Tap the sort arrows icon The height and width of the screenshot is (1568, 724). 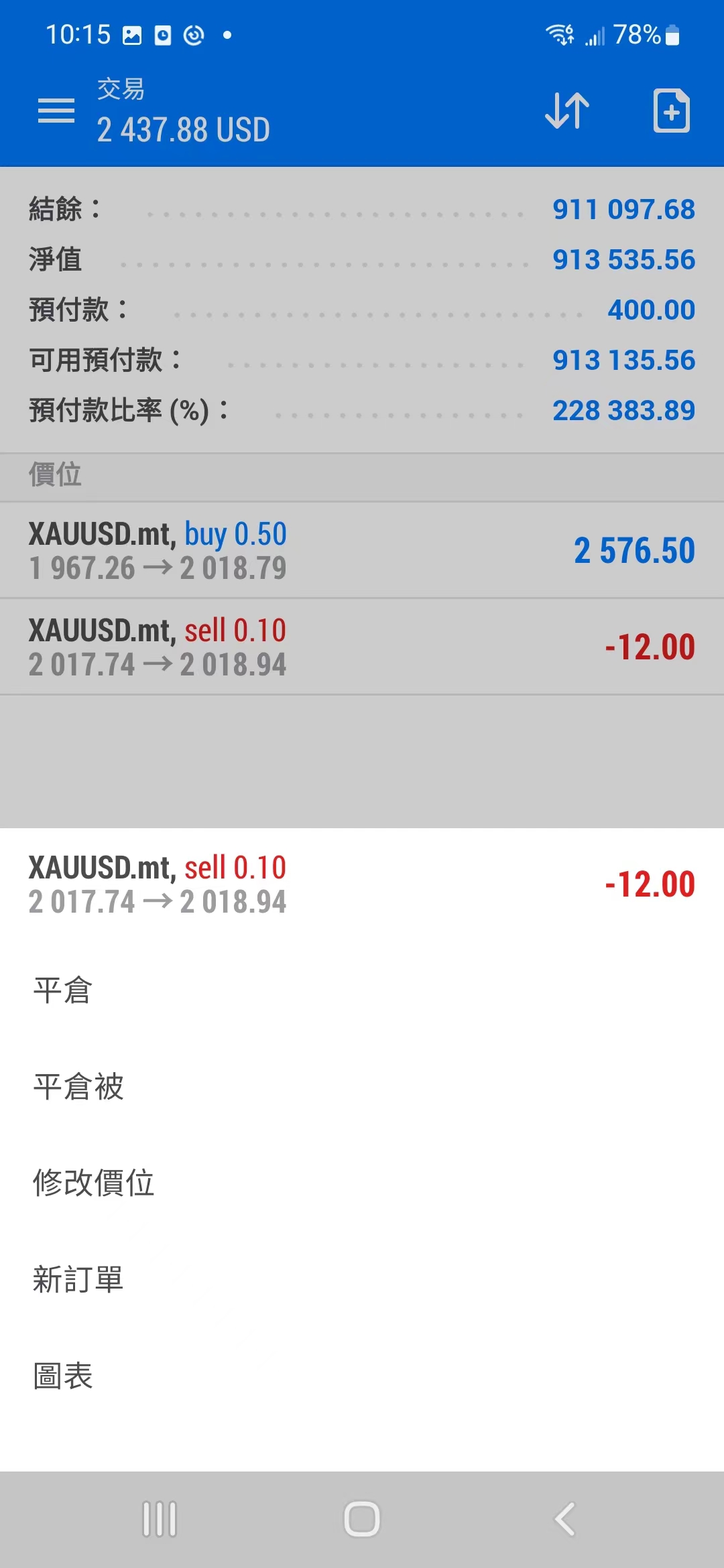[567, 111]
